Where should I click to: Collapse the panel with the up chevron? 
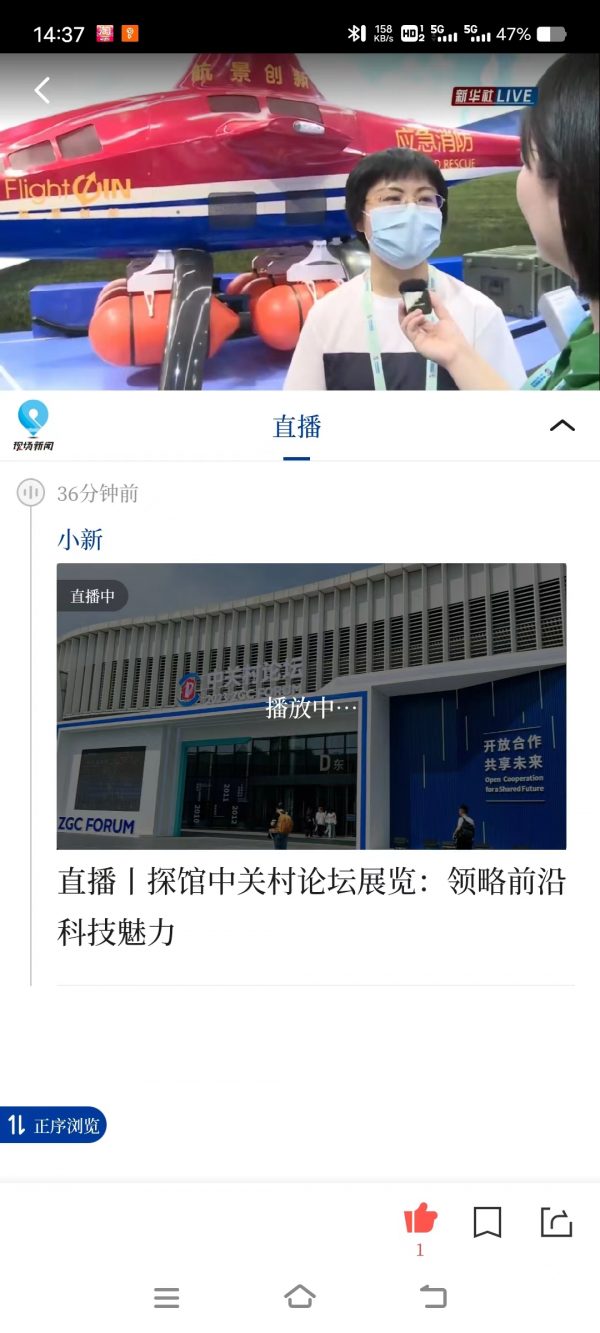click(x=562, y=426)
